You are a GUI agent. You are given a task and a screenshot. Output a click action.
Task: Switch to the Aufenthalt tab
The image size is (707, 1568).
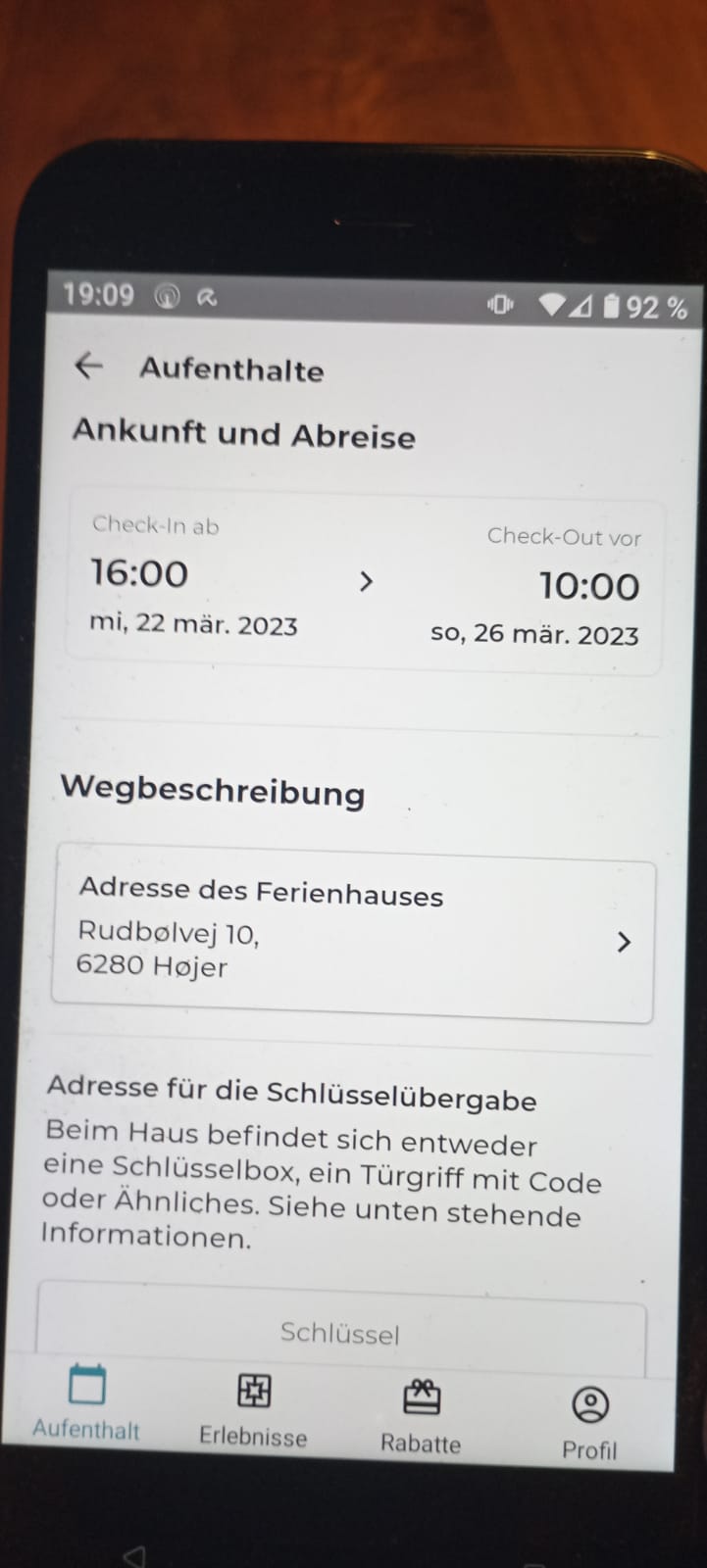[x=86, y=1402]
